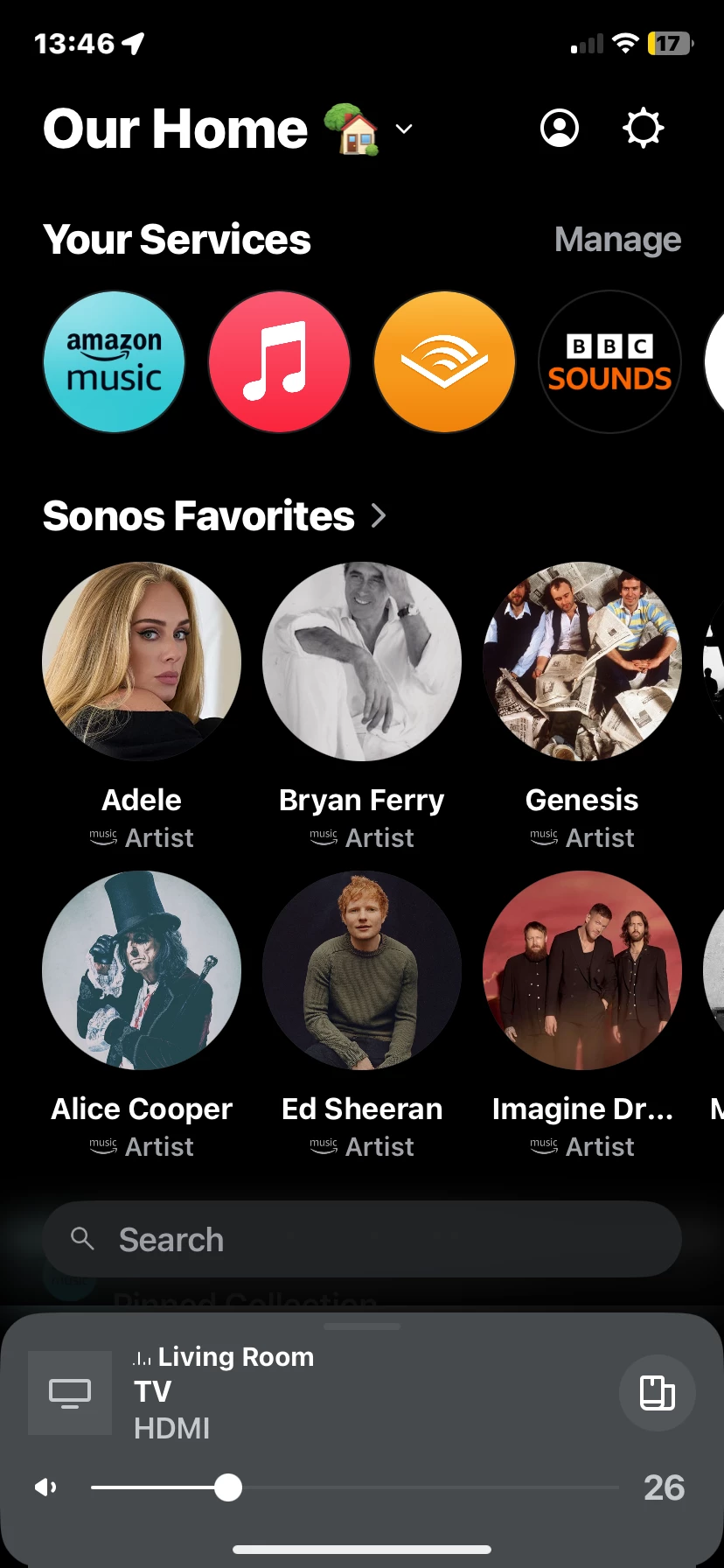The height and width of the screenshot is (1568, 724).
Task: Open the Apple Music service
Action: tap(279, 361)
